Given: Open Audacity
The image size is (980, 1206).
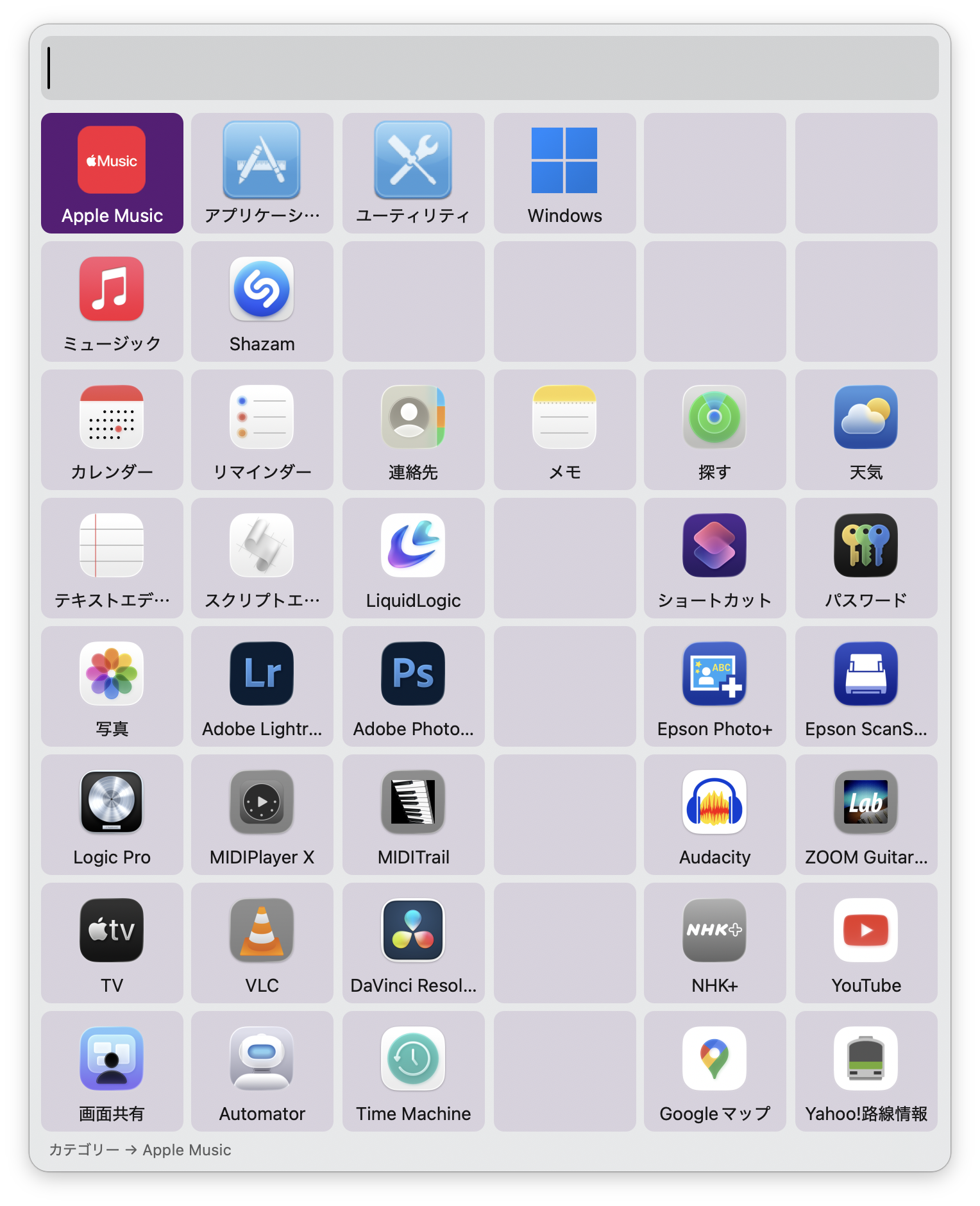Looking at the screenshot, I should pos(714,815).
